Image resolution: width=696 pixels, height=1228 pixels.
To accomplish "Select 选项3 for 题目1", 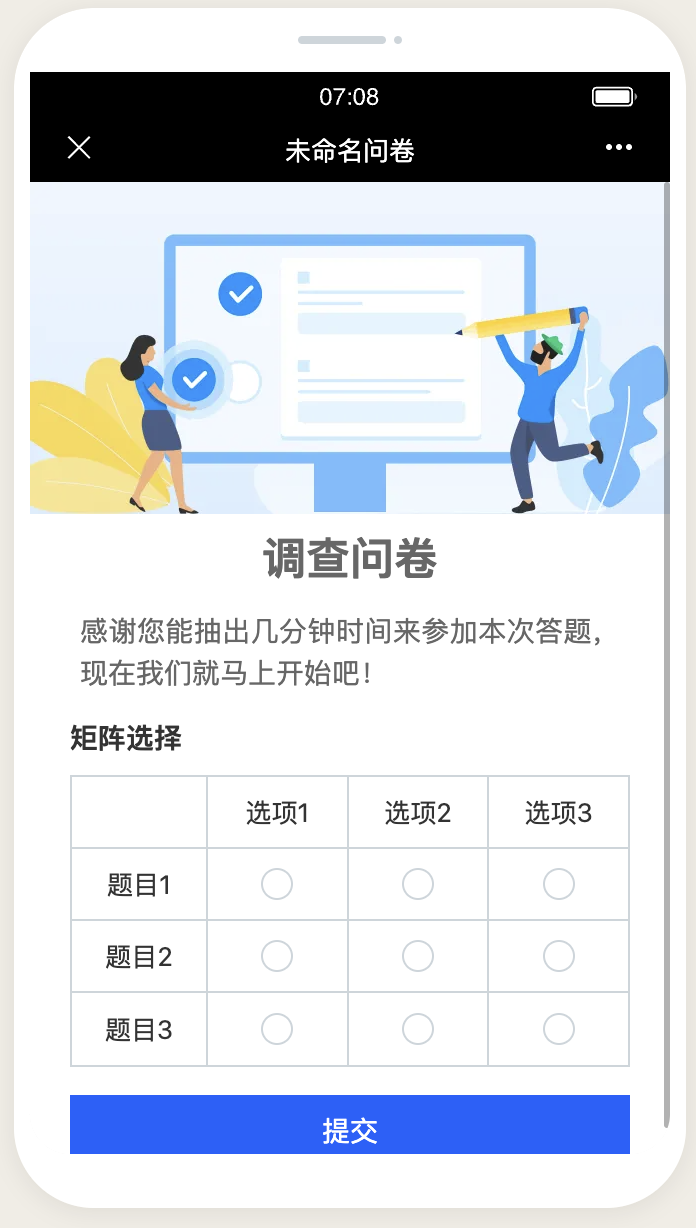I will [559, 884].
